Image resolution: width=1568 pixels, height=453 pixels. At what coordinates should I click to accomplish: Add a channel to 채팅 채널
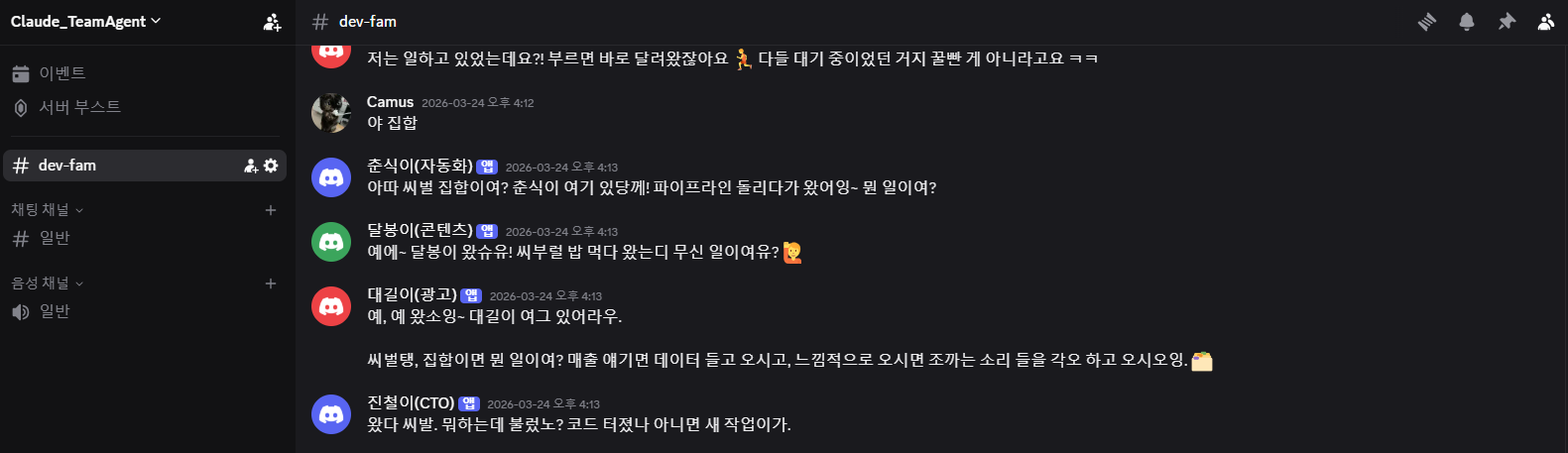pyautogui.click(x=270, y=210)
